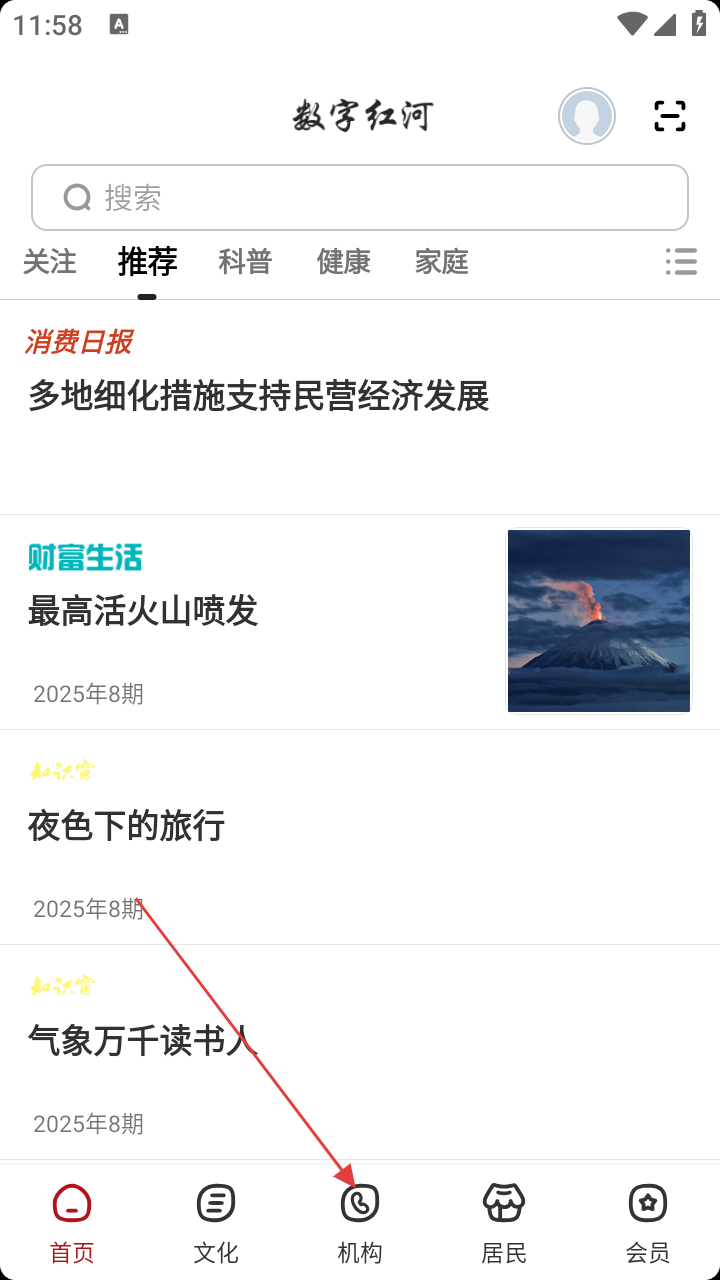Switch to the 健康 tab

(x=343, y=262)
